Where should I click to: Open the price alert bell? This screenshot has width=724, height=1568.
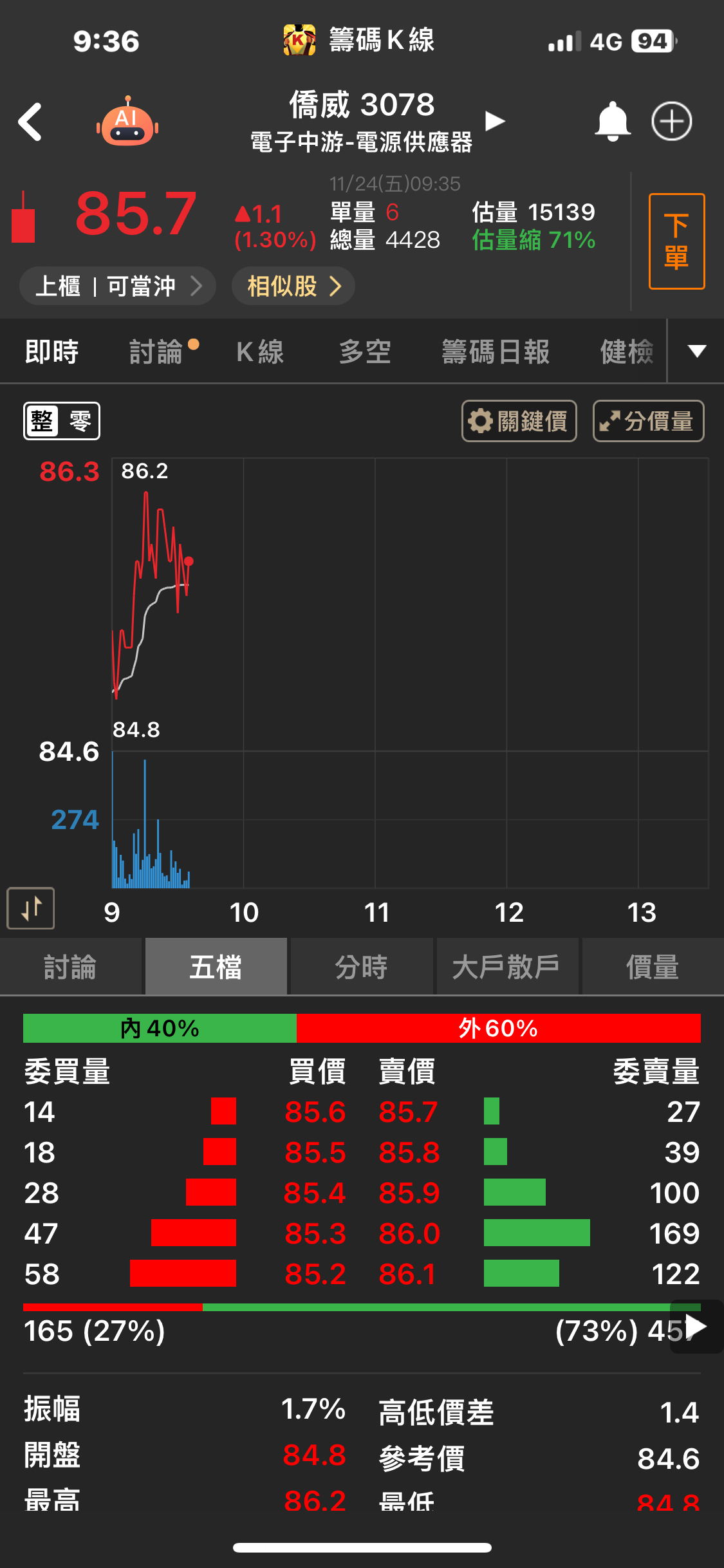point(612,121)
